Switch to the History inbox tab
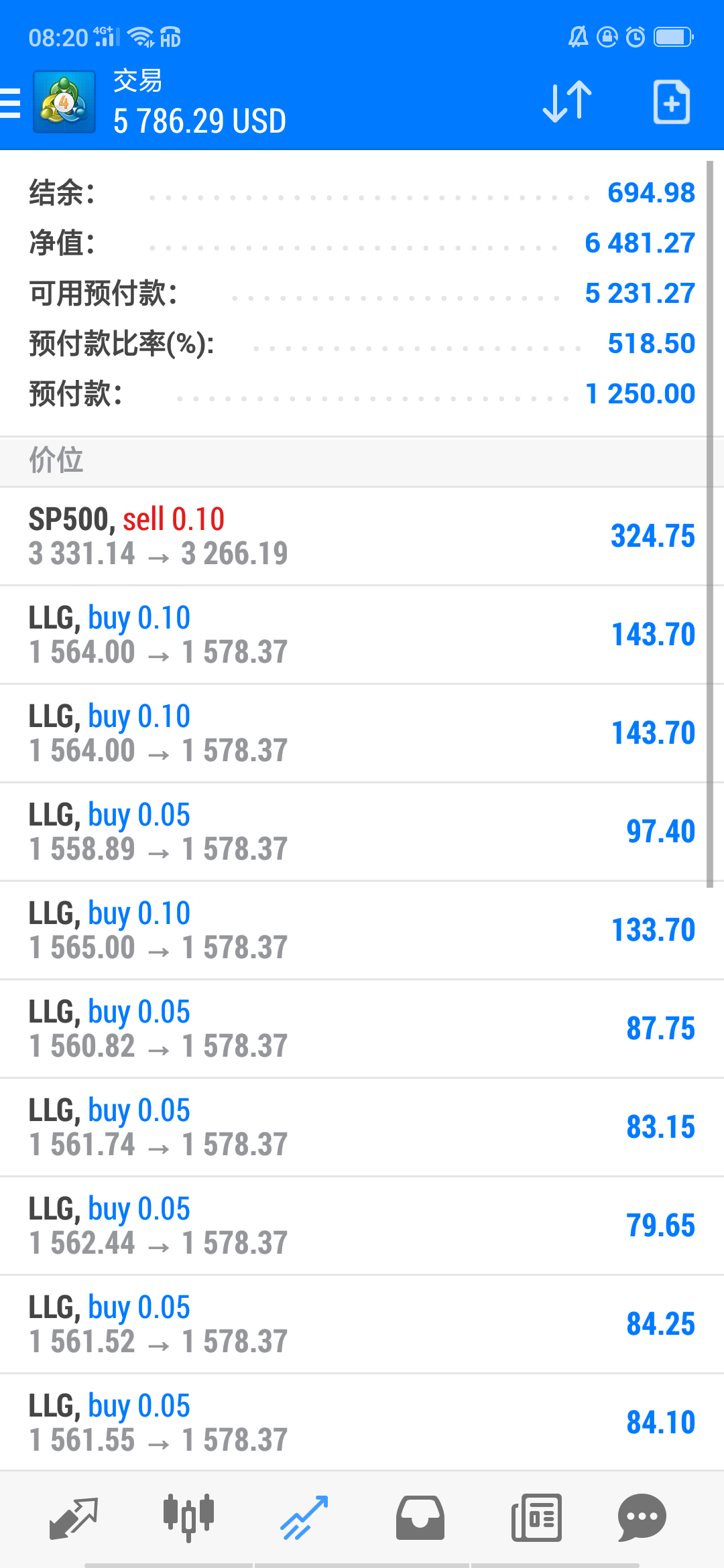The width and height of the screenshot is (724, 1568). pyautogui.click(x=420, y=1518)
